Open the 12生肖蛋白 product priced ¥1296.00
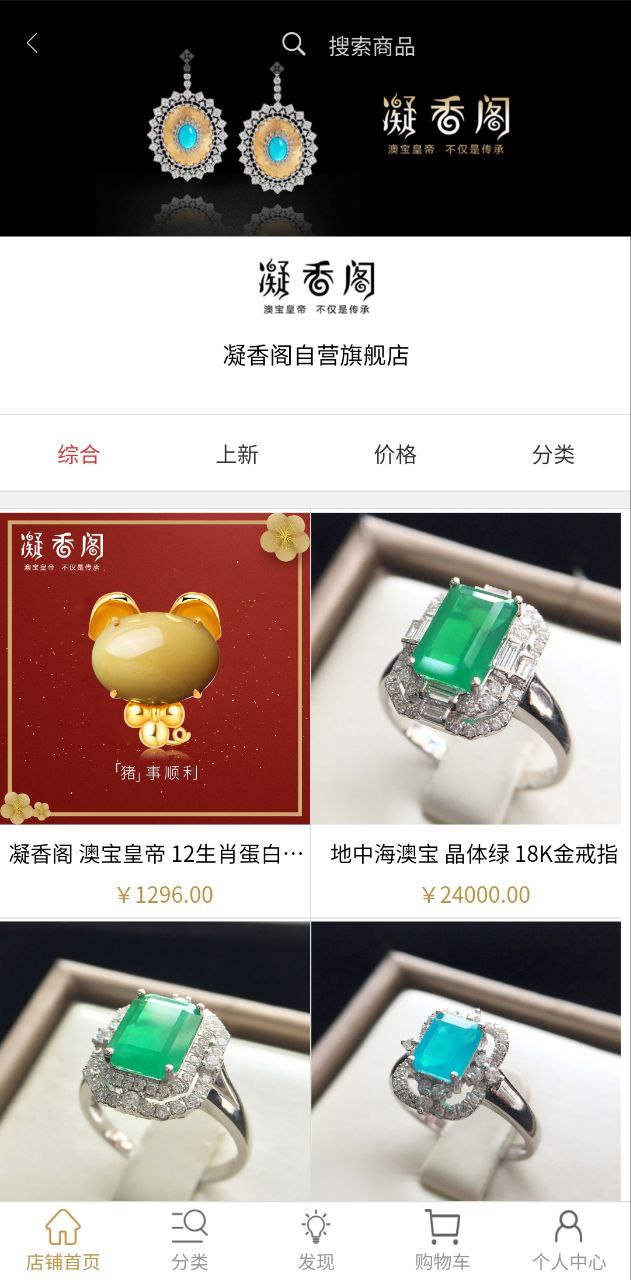Viewport: 631px width, 1280px height. click(x=155, y=700)
